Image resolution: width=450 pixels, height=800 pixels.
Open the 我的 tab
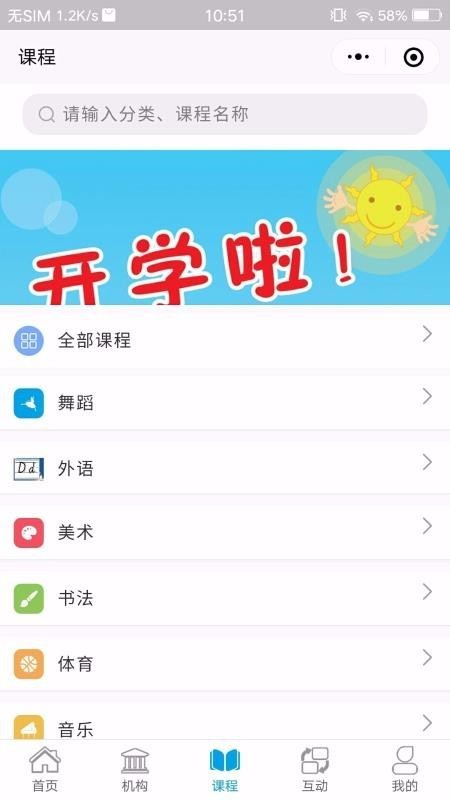pyautogui.click(x=405, y=769)
